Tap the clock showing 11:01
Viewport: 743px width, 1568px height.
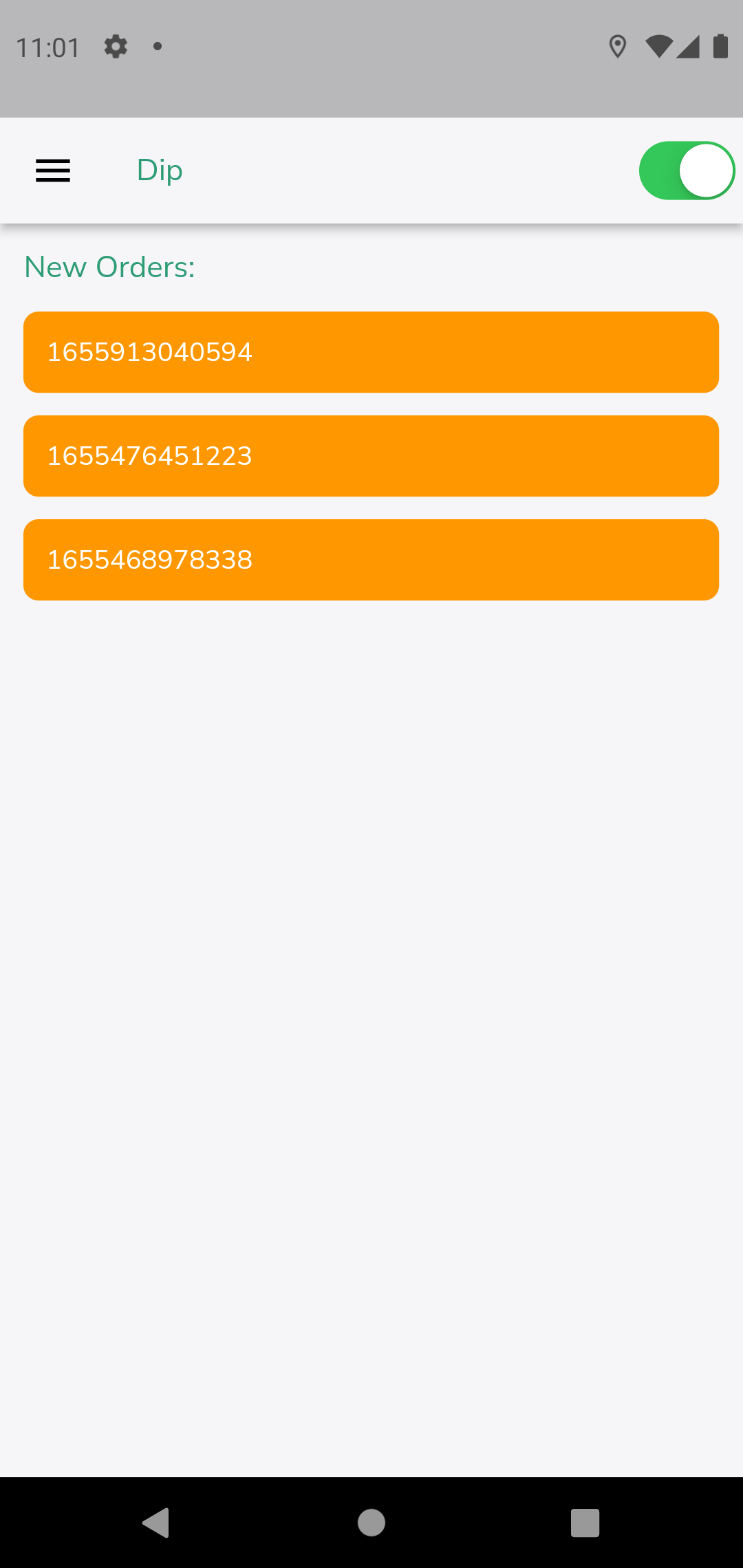click(47, 46)
